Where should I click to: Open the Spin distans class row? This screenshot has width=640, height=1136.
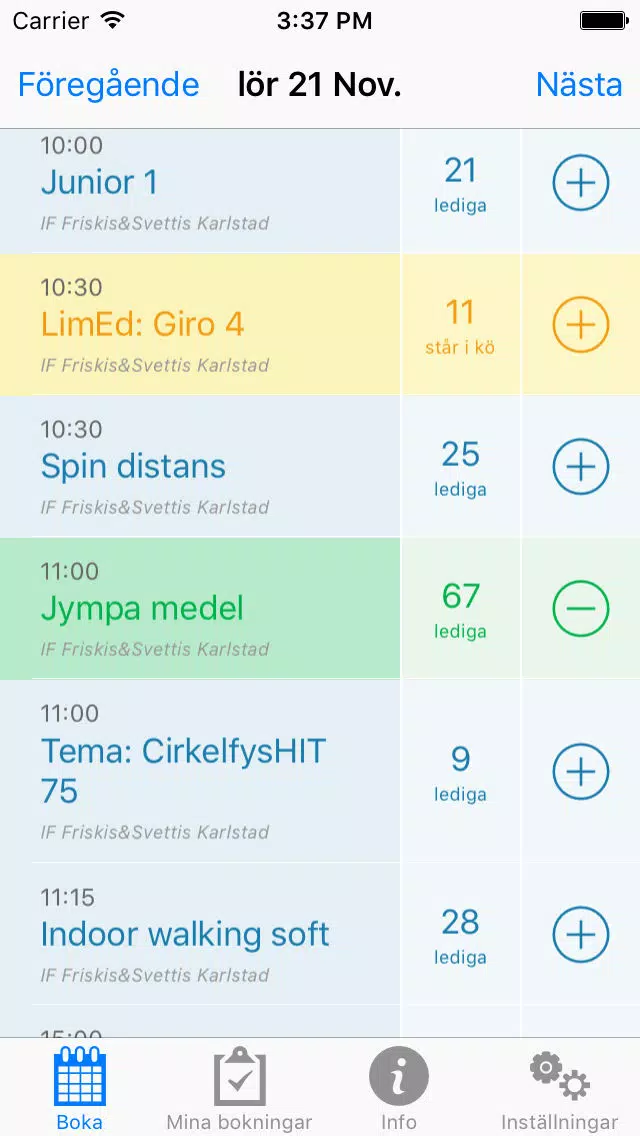tap(200, 467)
